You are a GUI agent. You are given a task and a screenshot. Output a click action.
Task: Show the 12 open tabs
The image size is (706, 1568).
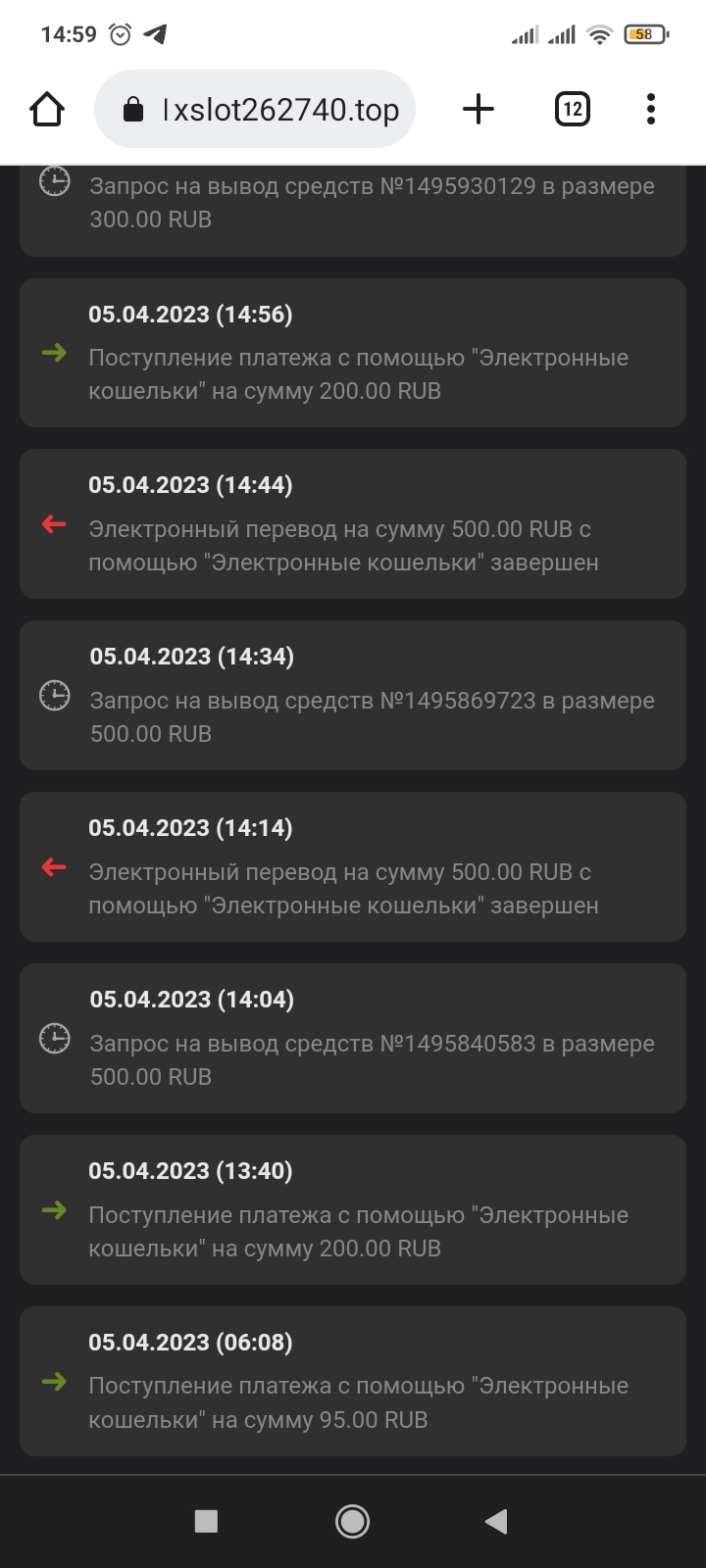click(573, 109)
